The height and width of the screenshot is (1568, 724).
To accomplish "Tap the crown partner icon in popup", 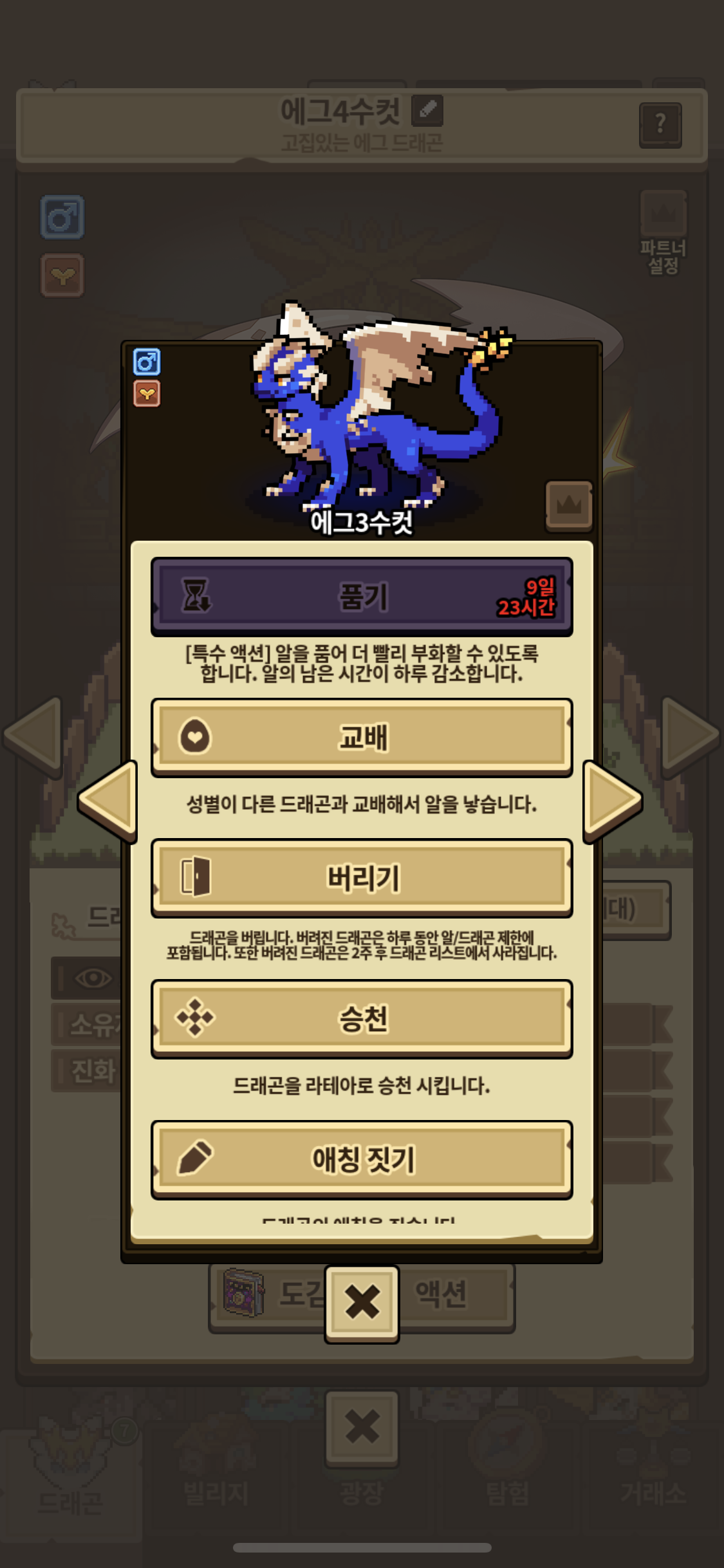I will (x=568, y=505).
